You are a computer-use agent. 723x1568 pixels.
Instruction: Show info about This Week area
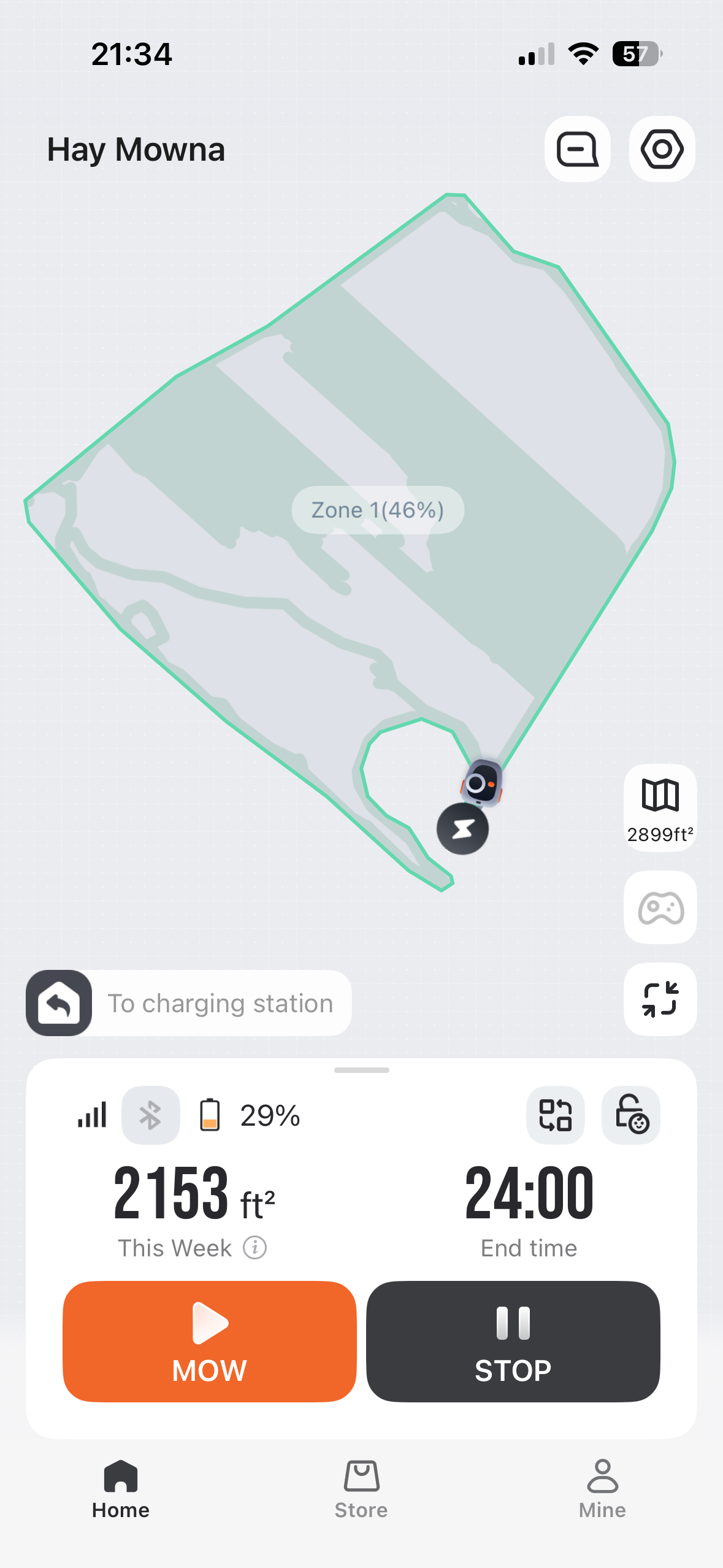pyautogui.click(x=254, y=1247)
